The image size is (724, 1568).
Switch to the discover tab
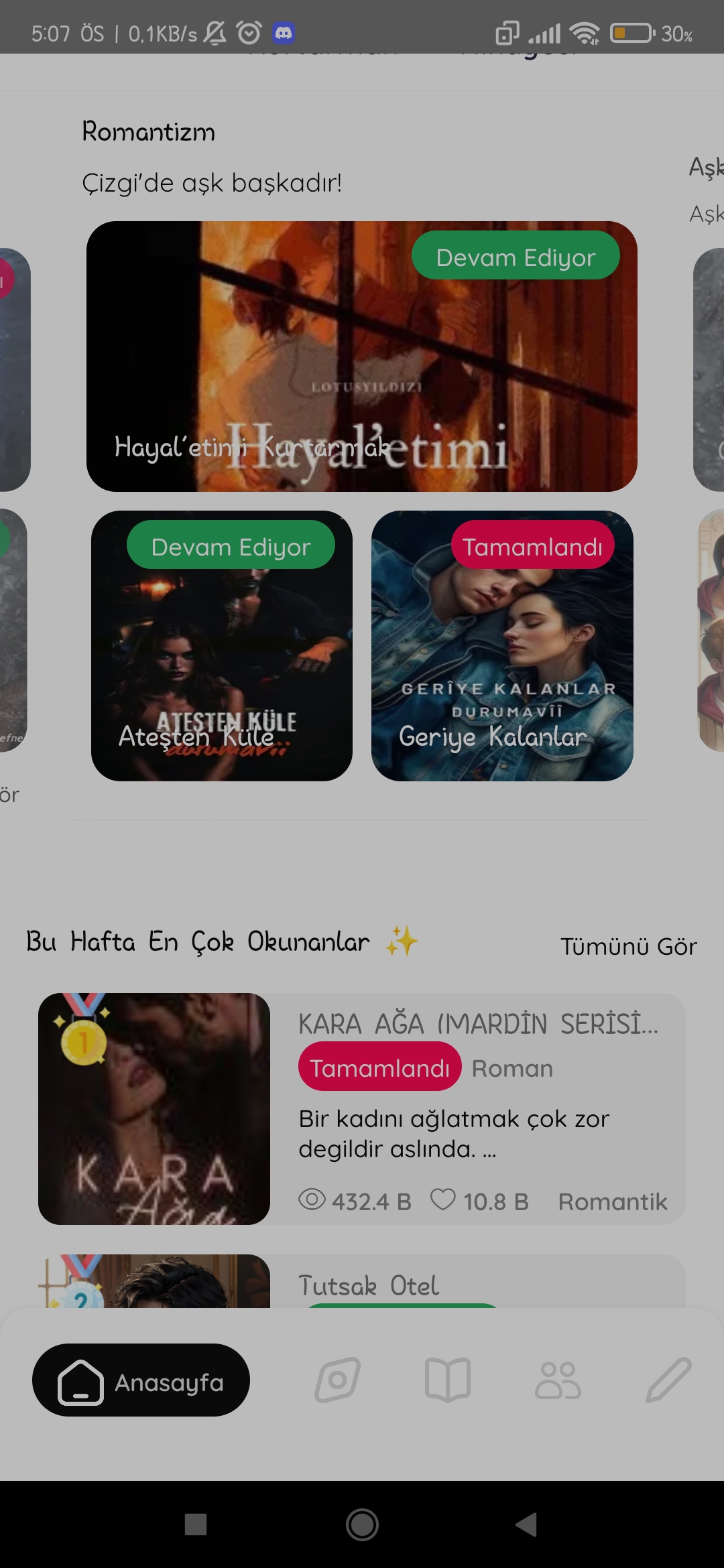[x=337, y=1380]
